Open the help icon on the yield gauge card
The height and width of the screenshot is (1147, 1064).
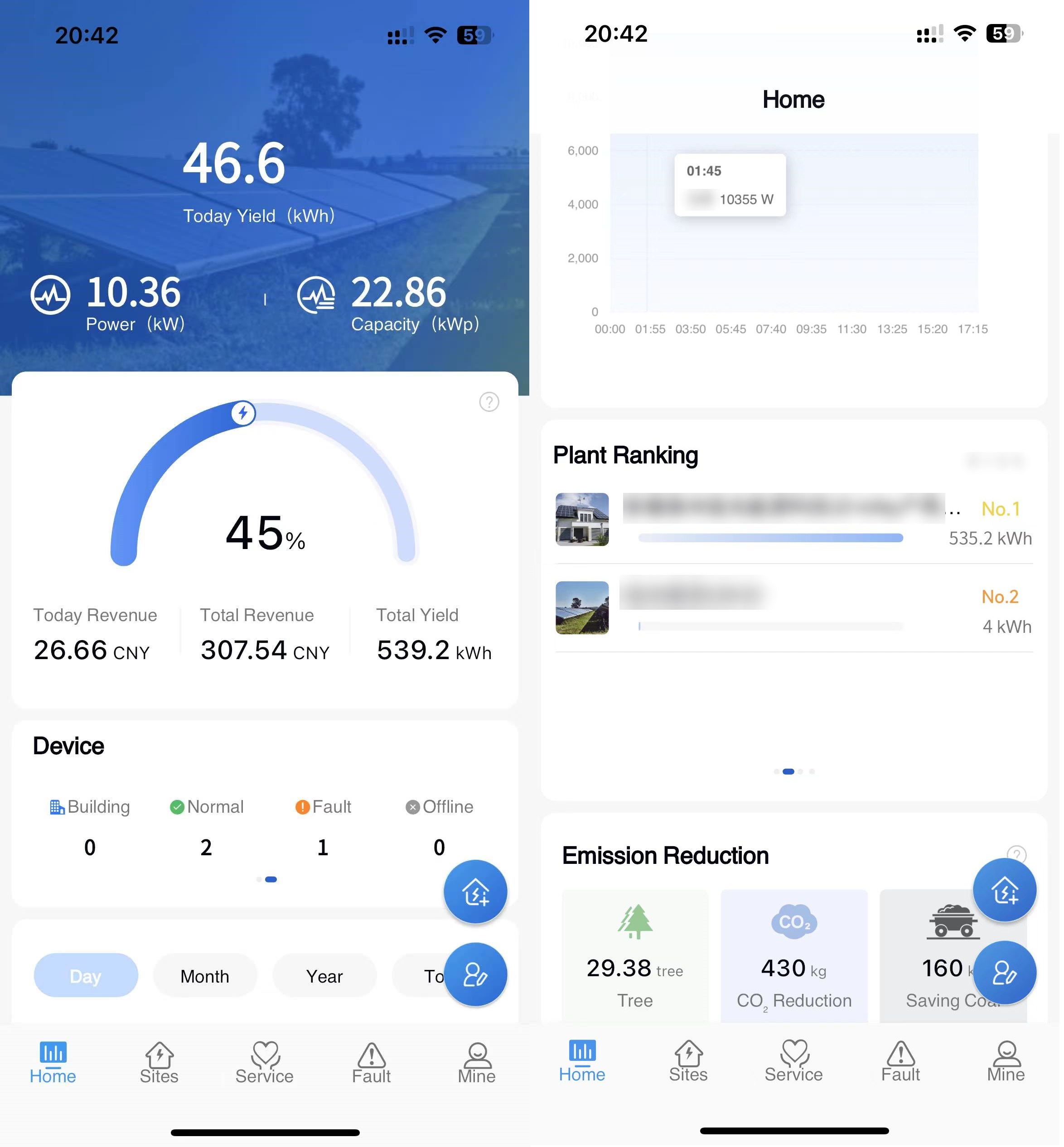point(491,403)
